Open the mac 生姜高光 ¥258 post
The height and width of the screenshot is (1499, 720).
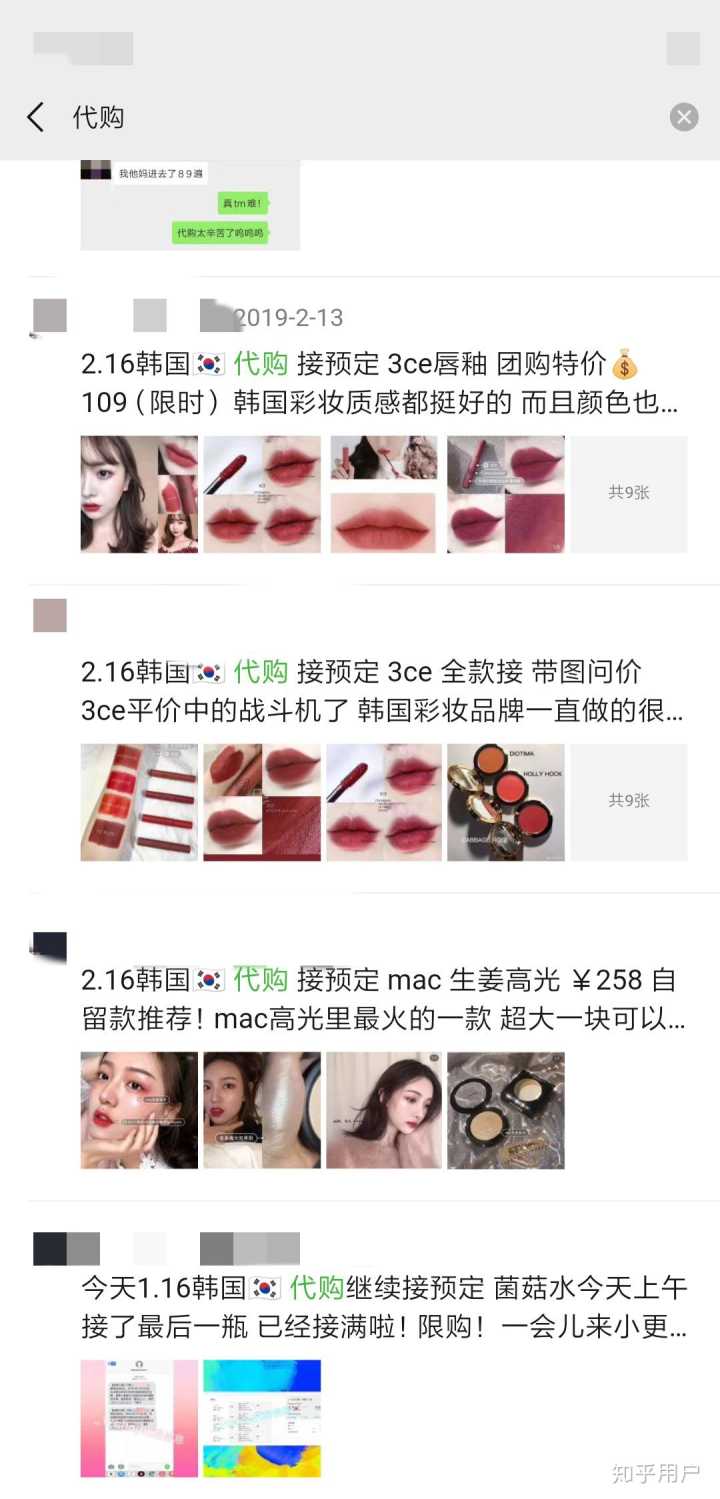(380, 998)
